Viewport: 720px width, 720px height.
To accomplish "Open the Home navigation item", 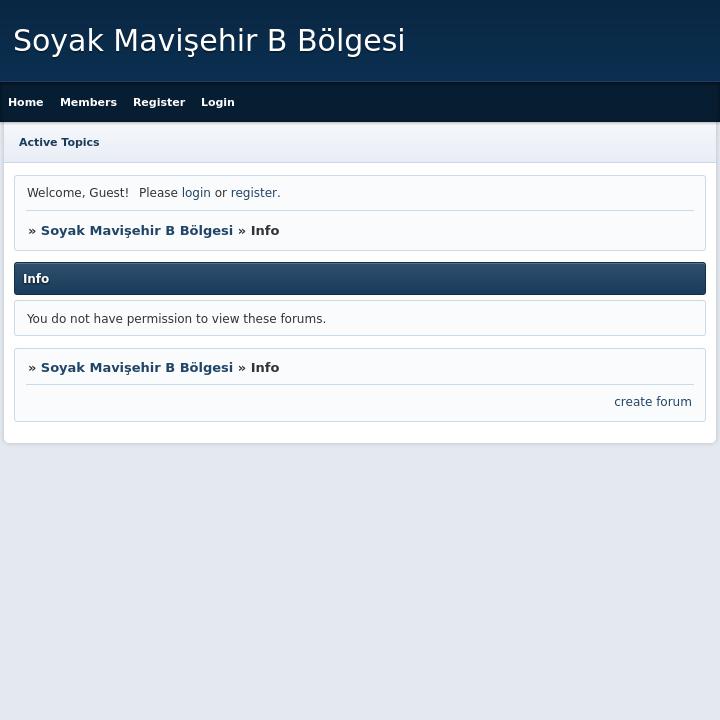I will coord(26,102).
